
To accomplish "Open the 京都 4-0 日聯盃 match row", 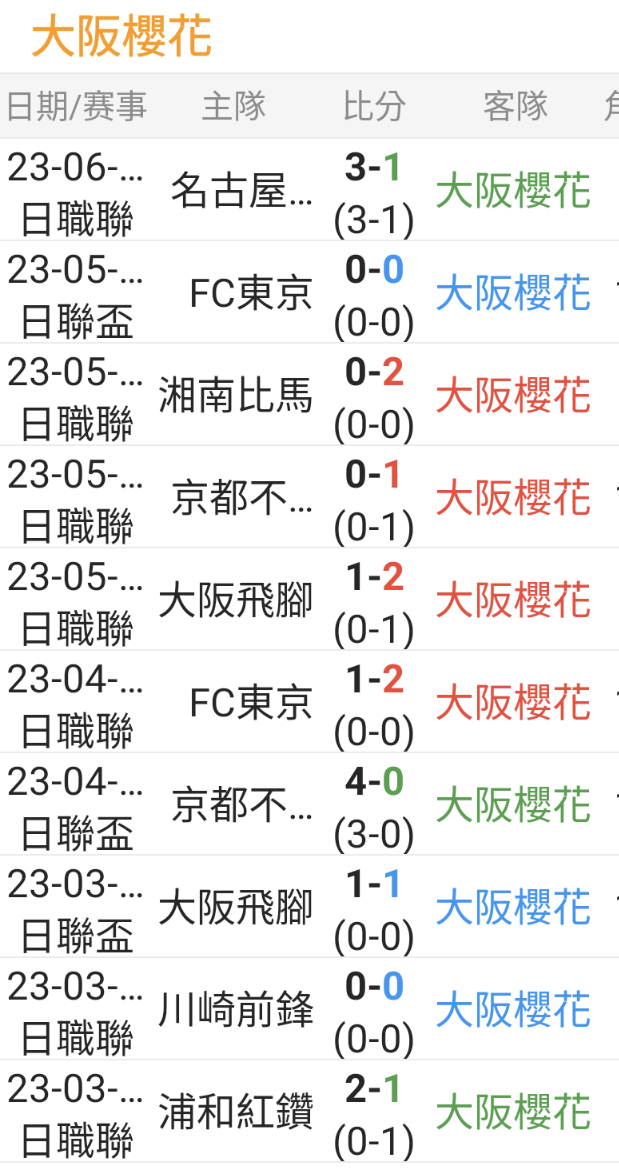I will pyautogui.click(x=310, y=804).
